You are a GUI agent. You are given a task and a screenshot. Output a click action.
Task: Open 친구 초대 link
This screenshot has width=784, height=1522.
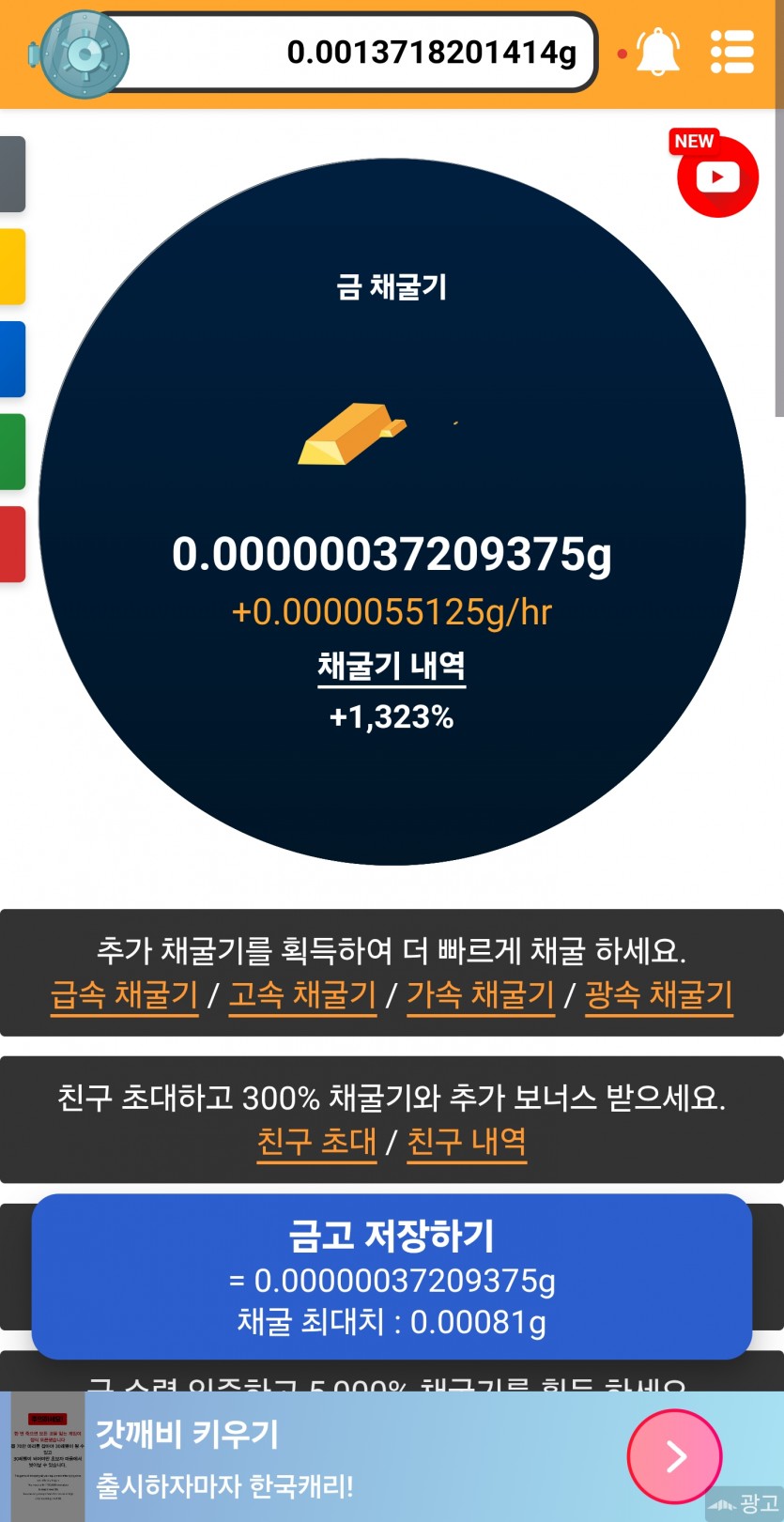coord(317,1142)
